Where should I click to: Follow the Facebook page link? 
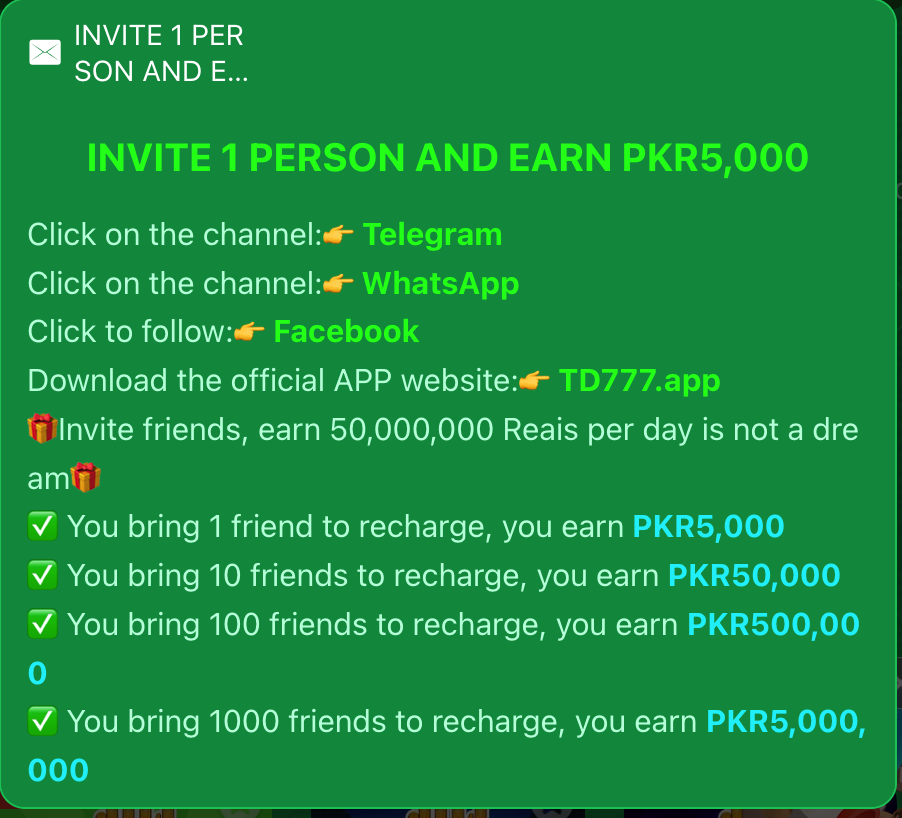[x=346, y=332]
